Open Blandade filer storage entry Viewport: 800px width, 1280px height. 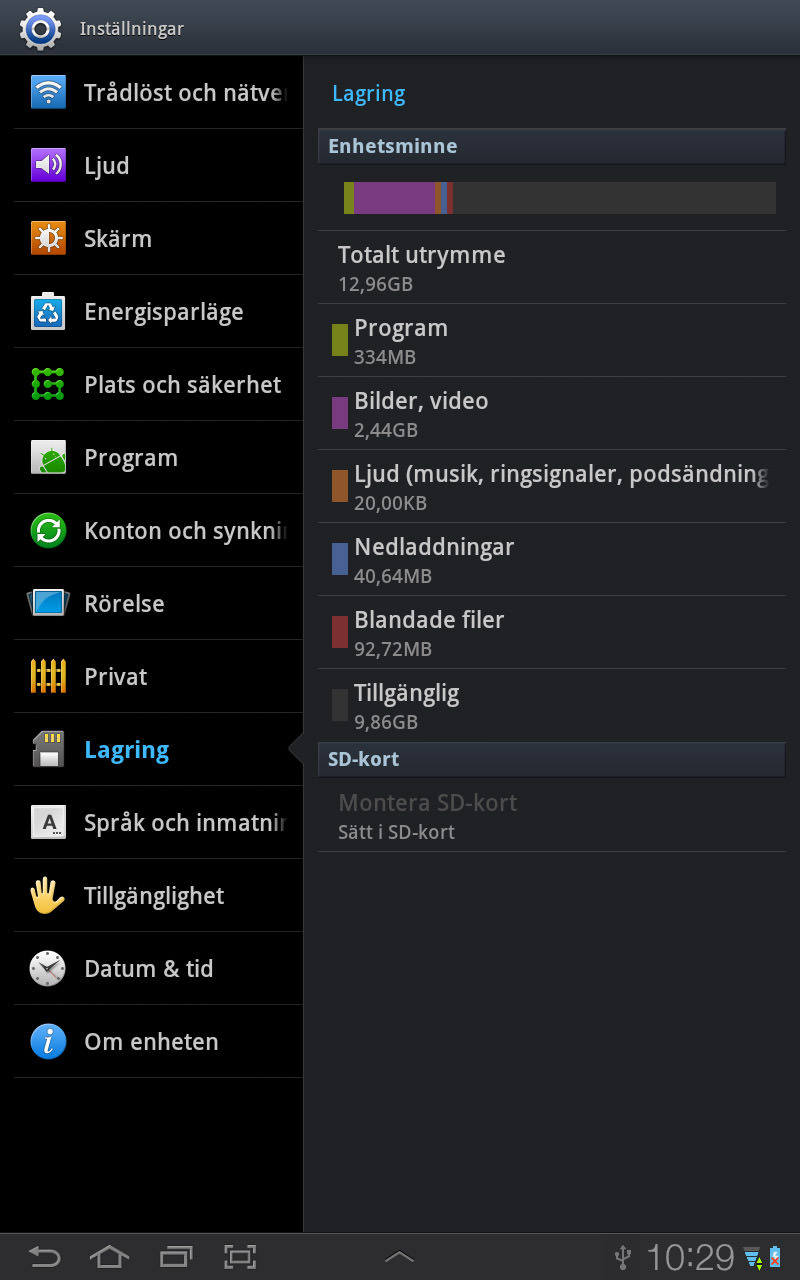click(552, 633)
